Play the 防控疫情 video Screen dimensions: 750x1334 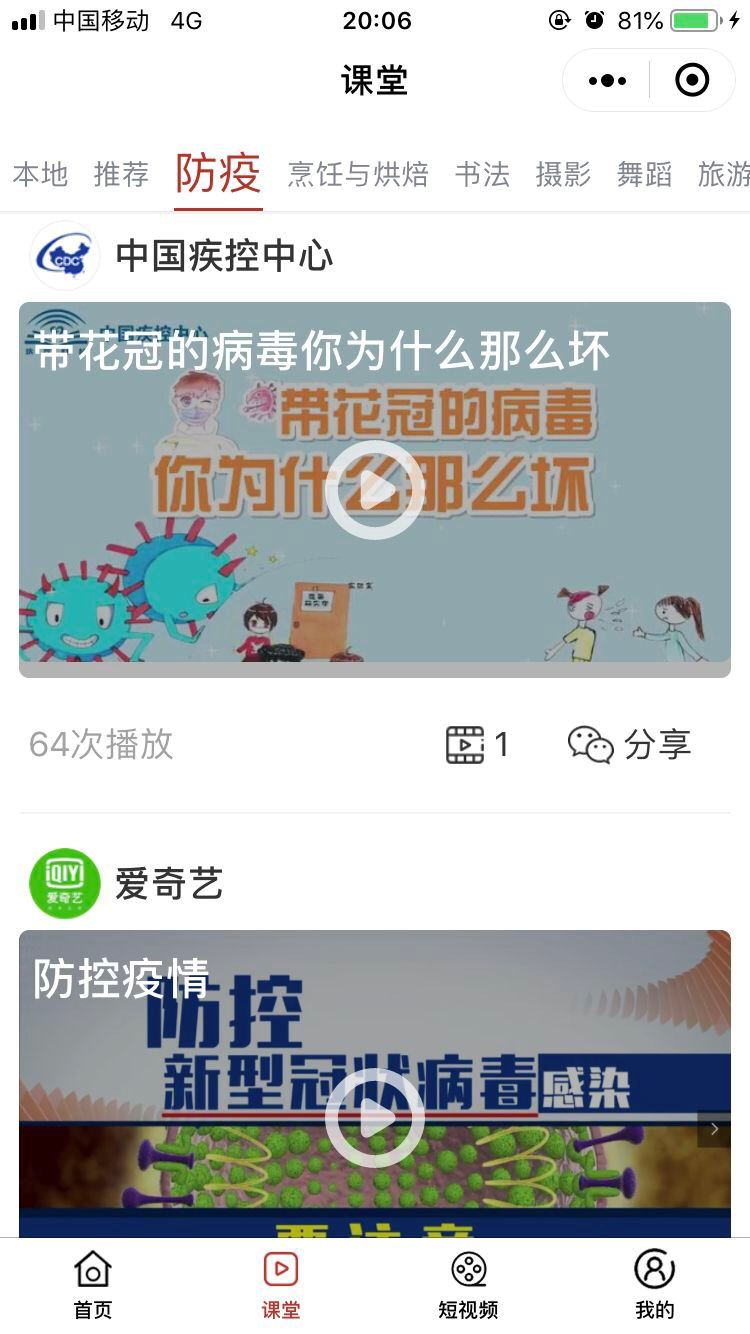[375, 1118]
